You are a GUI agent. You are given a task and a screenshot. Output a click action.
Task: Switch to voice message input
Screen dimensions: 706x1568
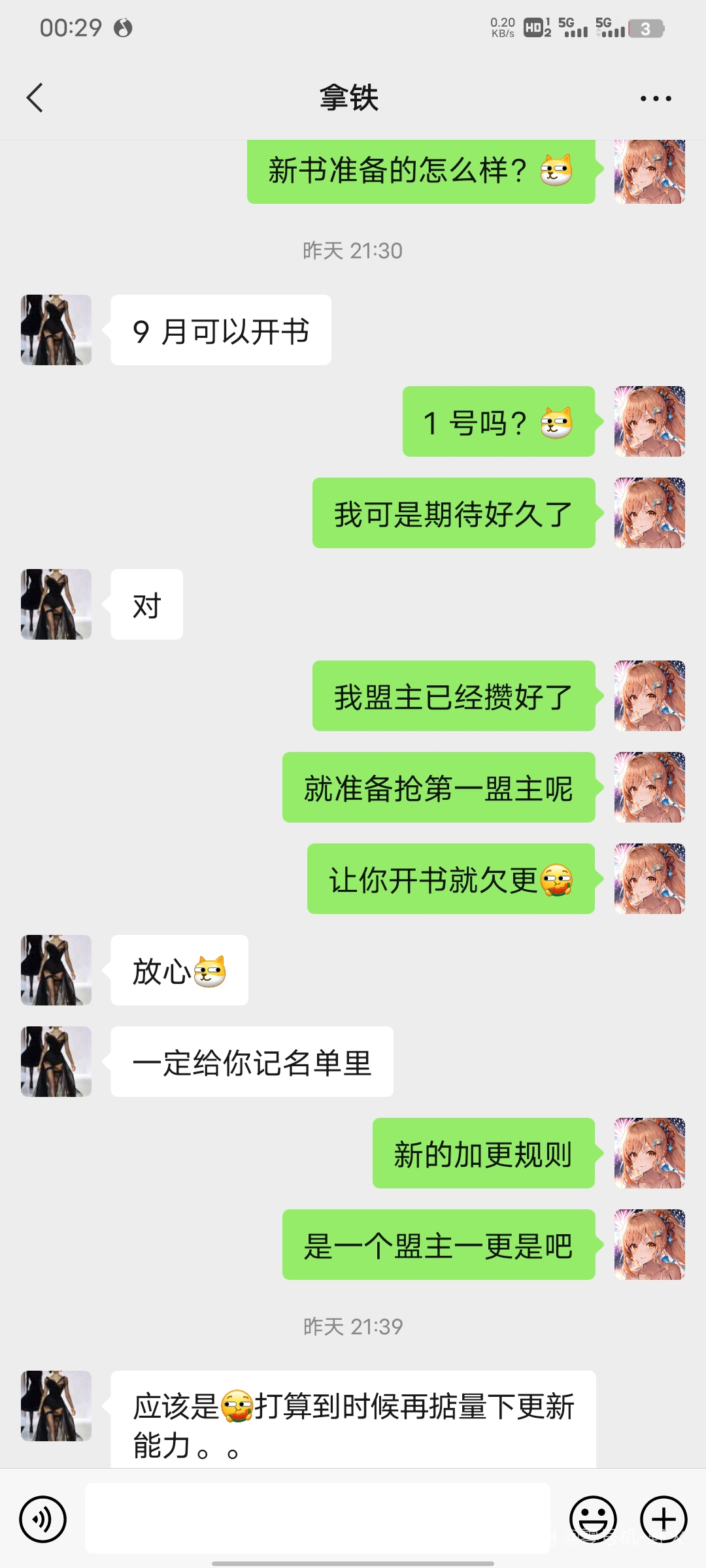pos(43,1519)
